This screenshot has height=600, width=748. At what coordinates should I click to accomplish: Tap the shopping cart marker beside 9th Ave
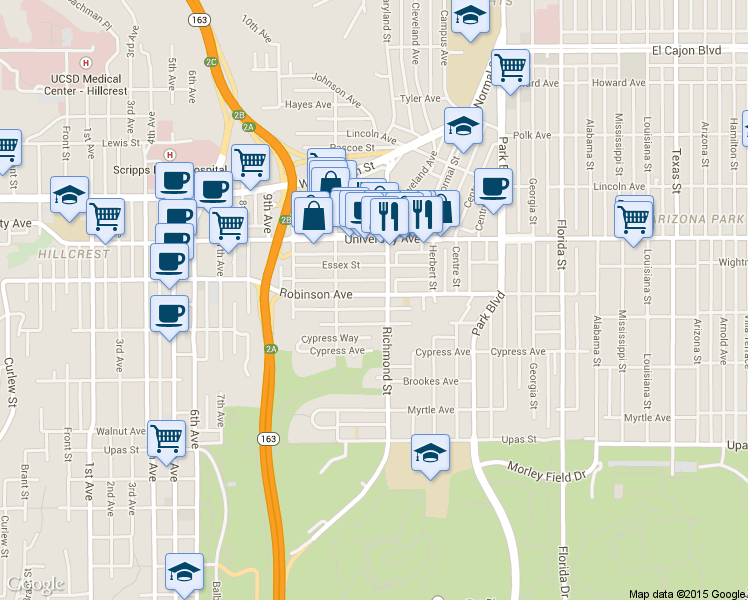coord(249,161)
